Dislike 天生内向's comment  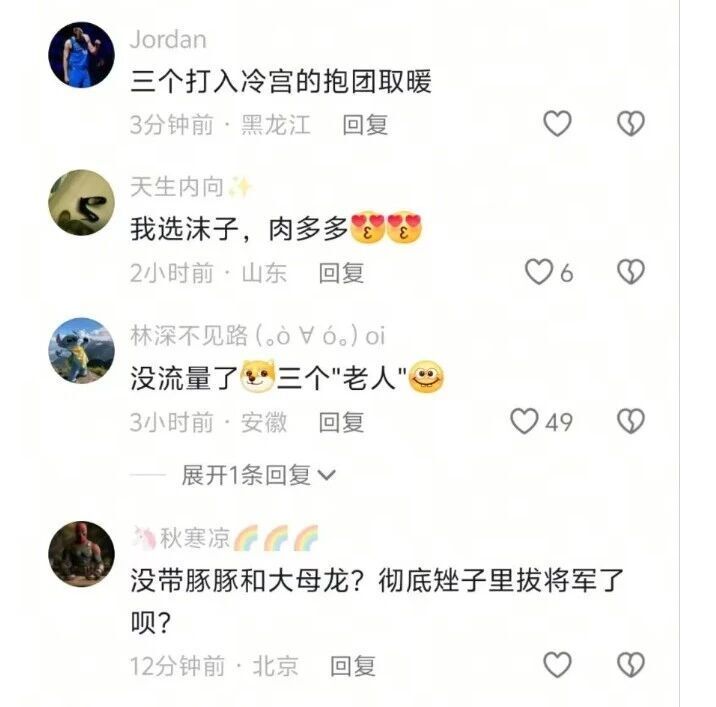click(630, 272)
